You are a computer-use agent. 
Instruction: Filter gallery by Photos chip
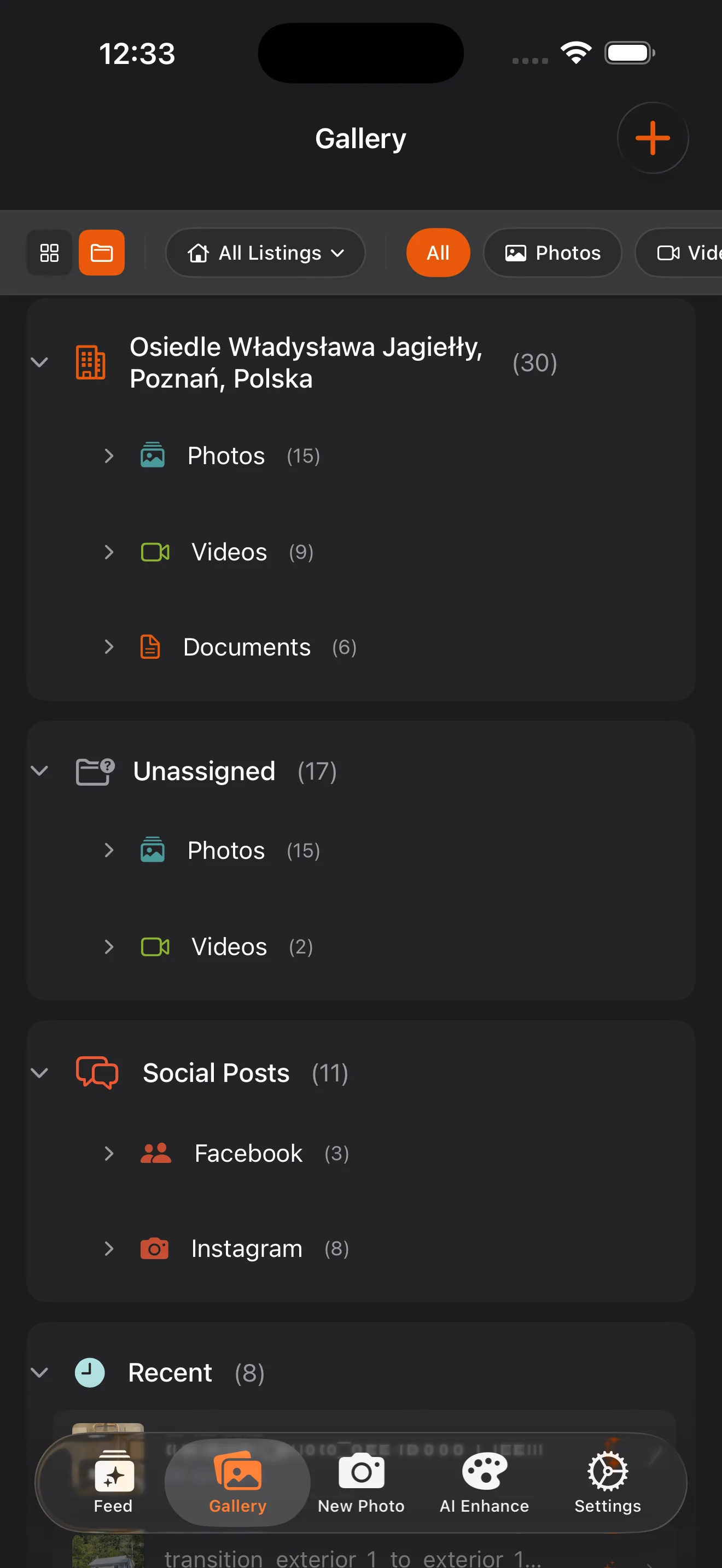pos(552,253)
